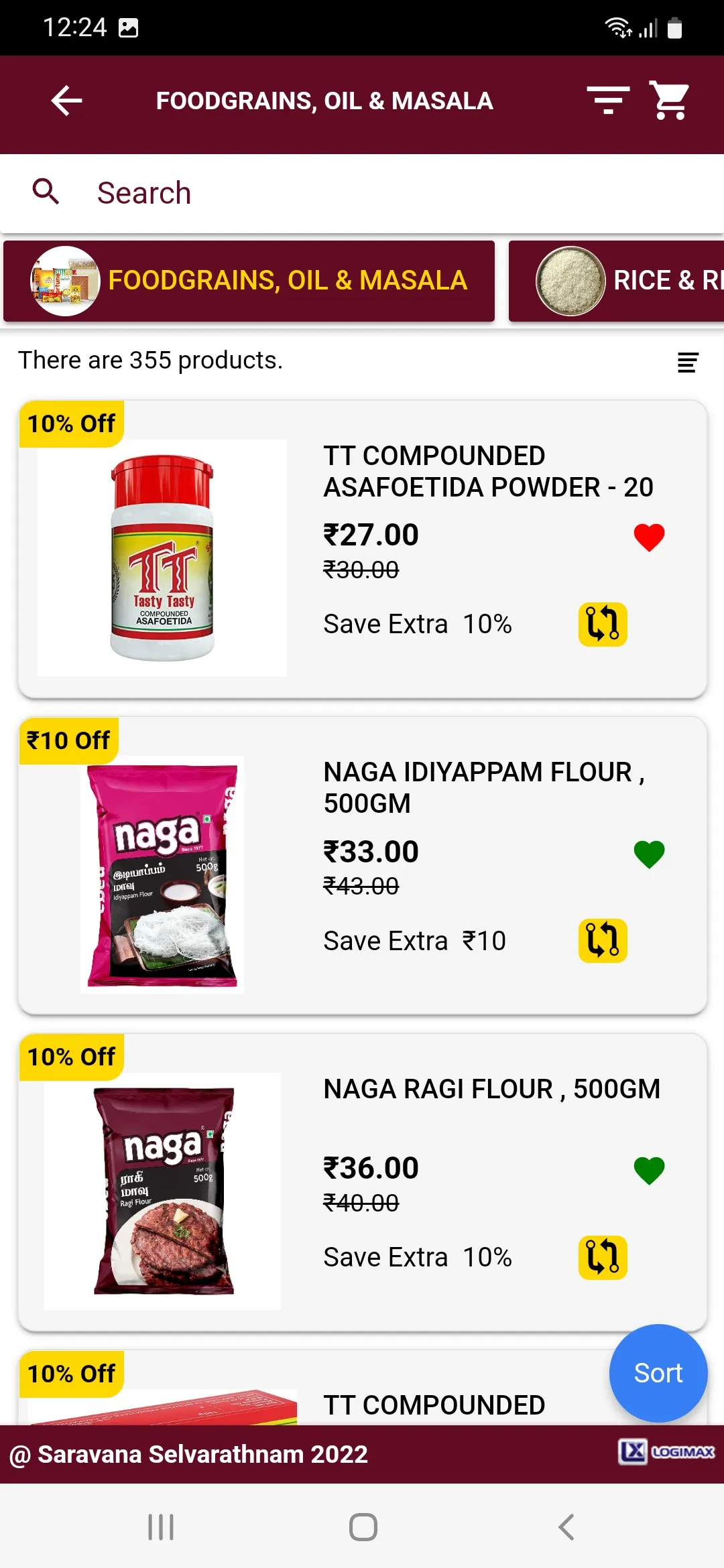This screenshot has height=1568, width=724.
Task: Go to the system home screen
Action: 363,1527
